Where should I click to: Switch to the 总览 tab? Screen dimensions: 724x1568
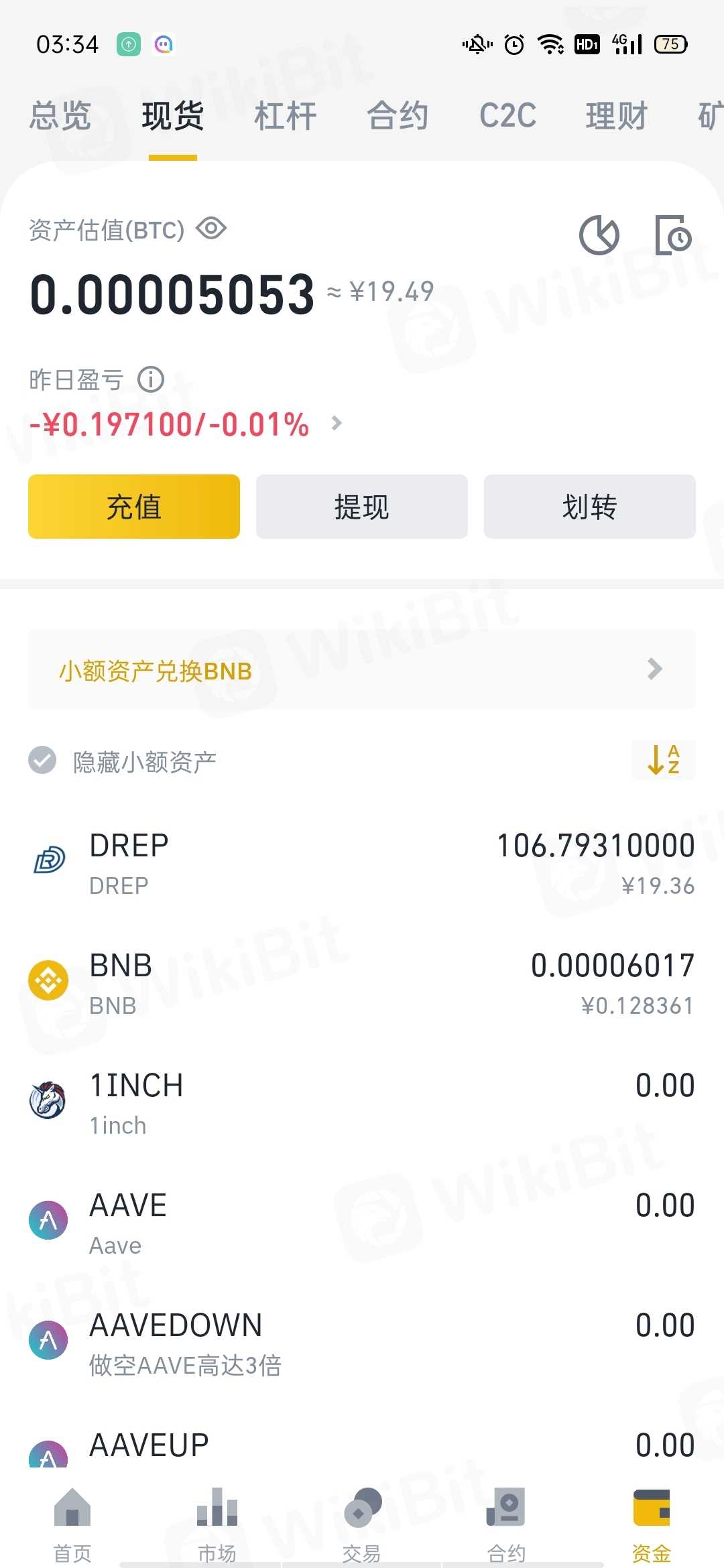tap(60, 116)
